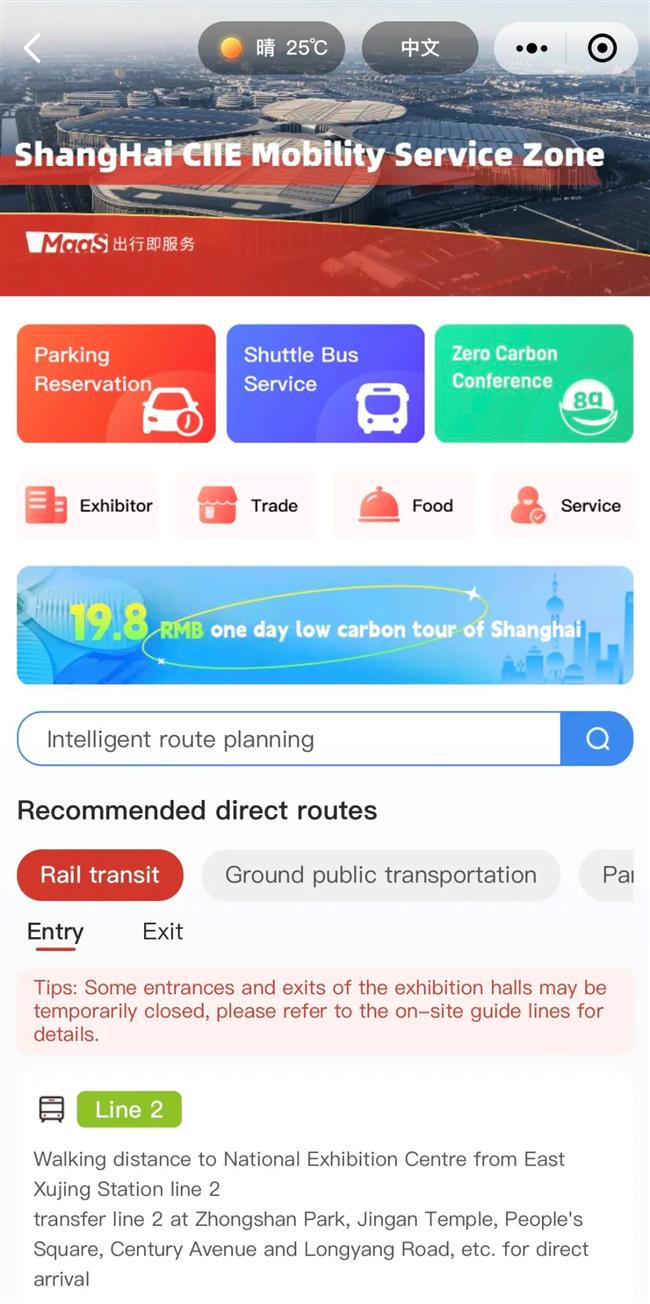Open Parking Reservation card

[x=116, y=383]
